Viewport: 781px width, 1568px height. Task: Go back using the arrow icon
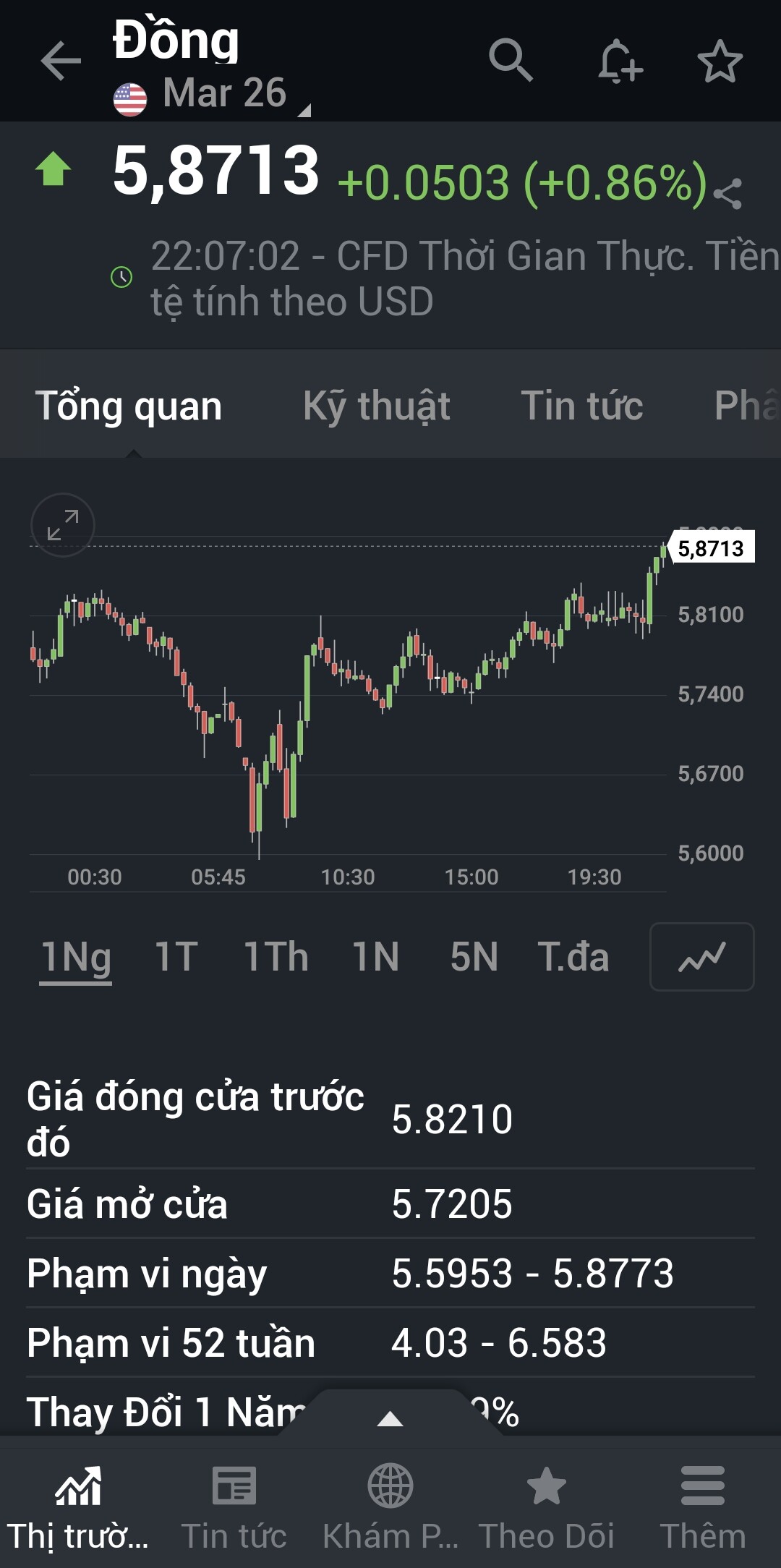pyautogui.click(x=61, y=61)
